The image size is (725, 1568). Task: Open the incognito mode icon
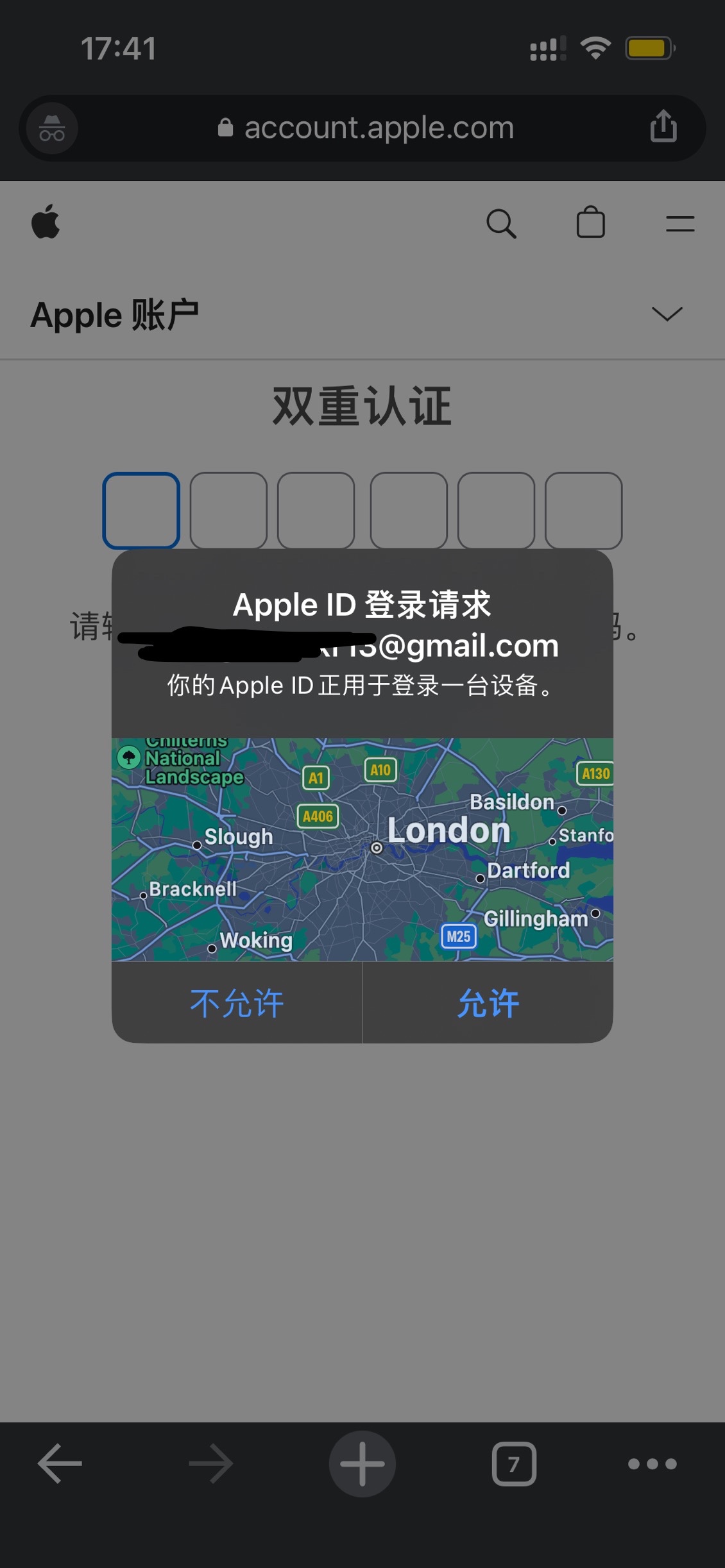[52, 128]
